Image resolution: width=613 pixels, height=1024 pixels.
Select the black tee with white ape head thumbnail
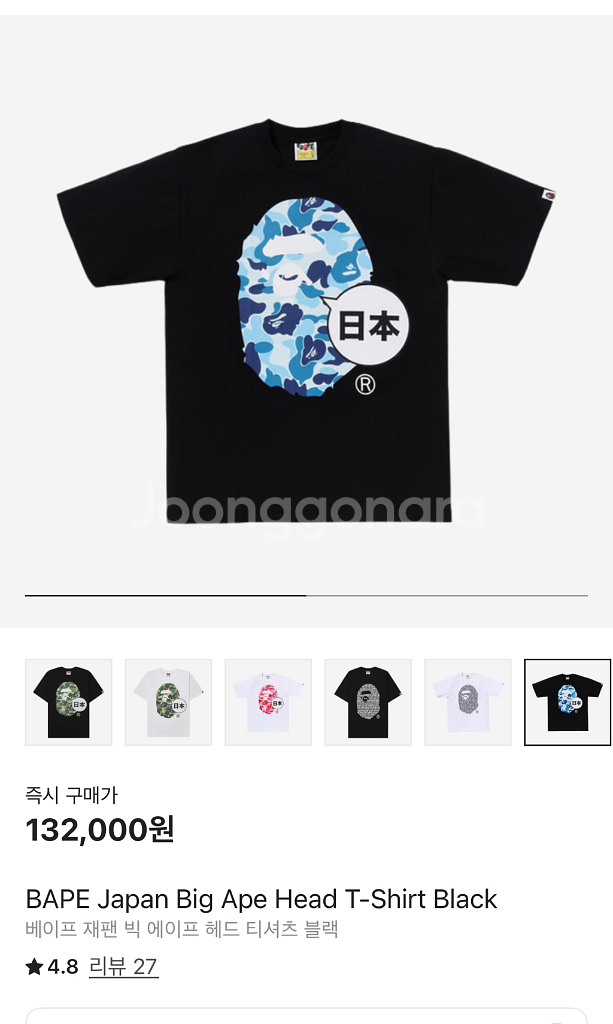point(367,702)
